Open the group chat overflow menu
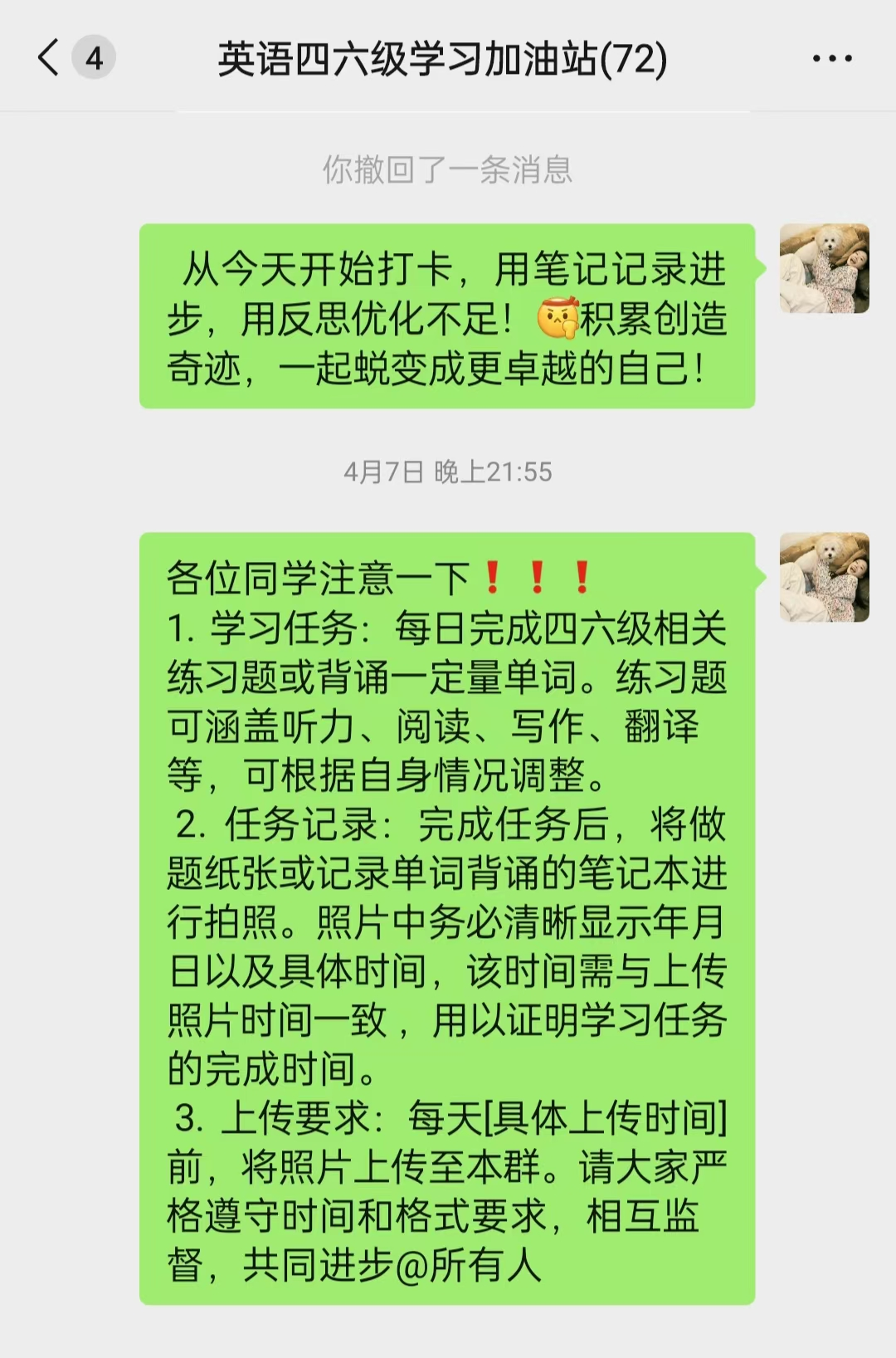The image size is (896, 1358). click(831, 59)
